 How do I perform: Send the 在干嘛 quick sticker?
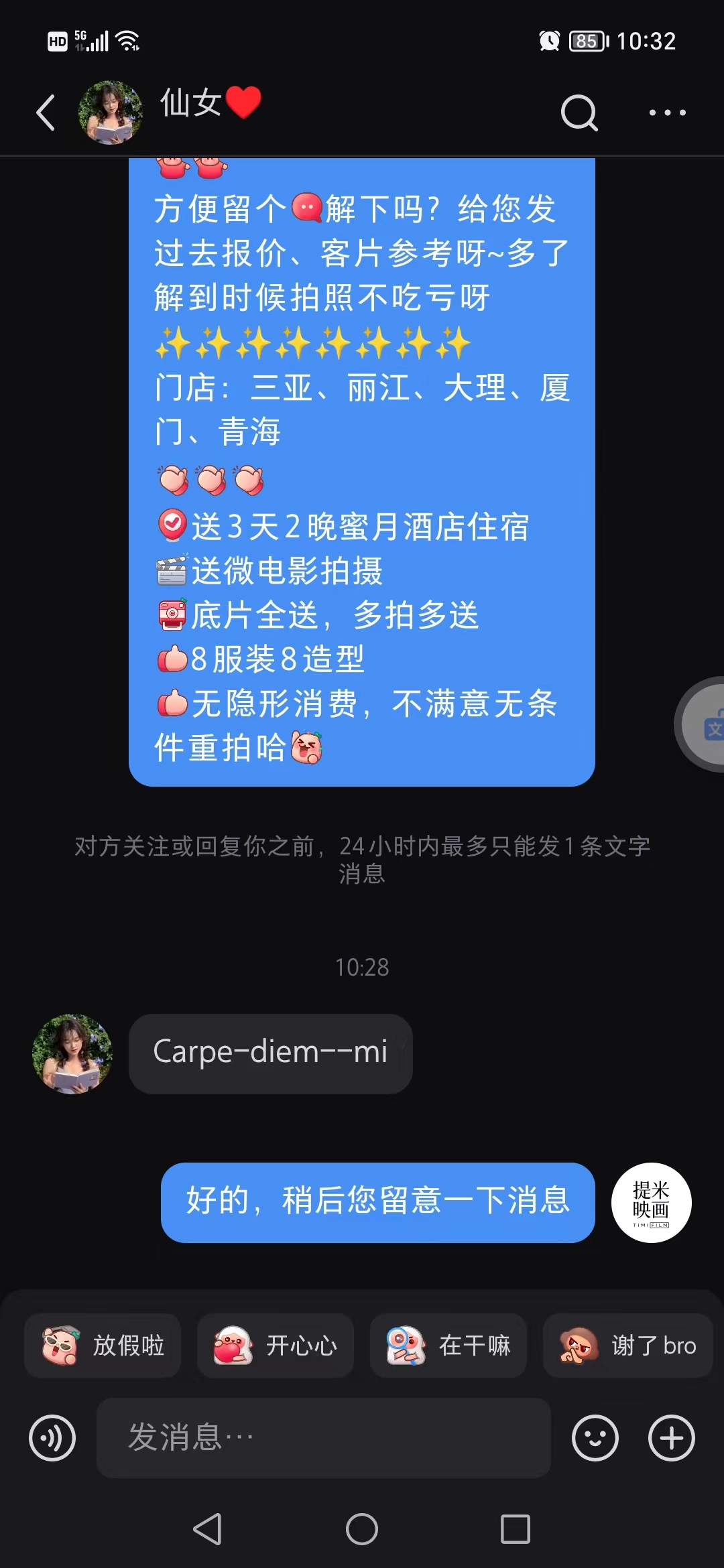pos(448,1346)
